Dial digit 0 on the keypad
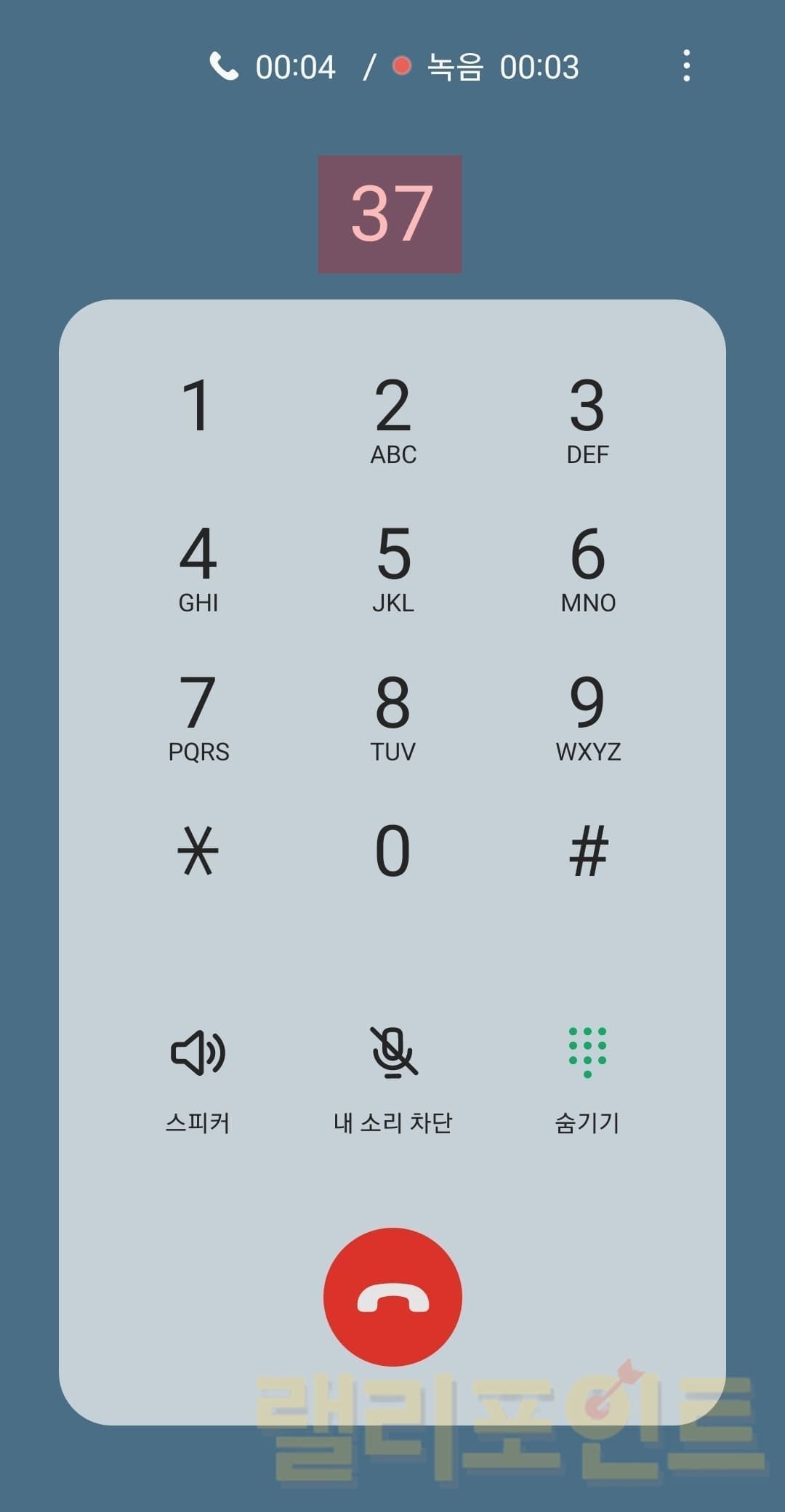Screen dimensions: 785x1512 tap(393, 850)
